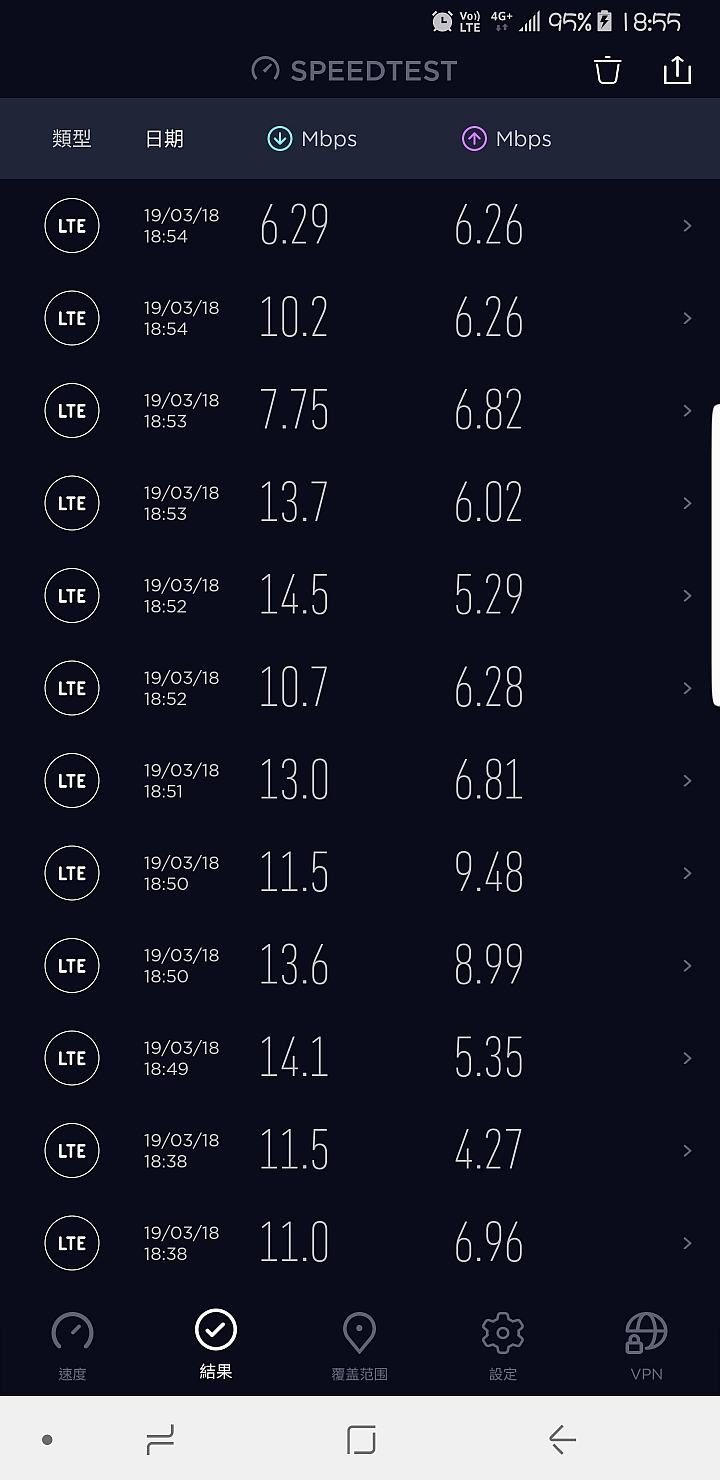
Task: Switch to the 覆蓋范圍 tab
Action: tap(359, 1347)
